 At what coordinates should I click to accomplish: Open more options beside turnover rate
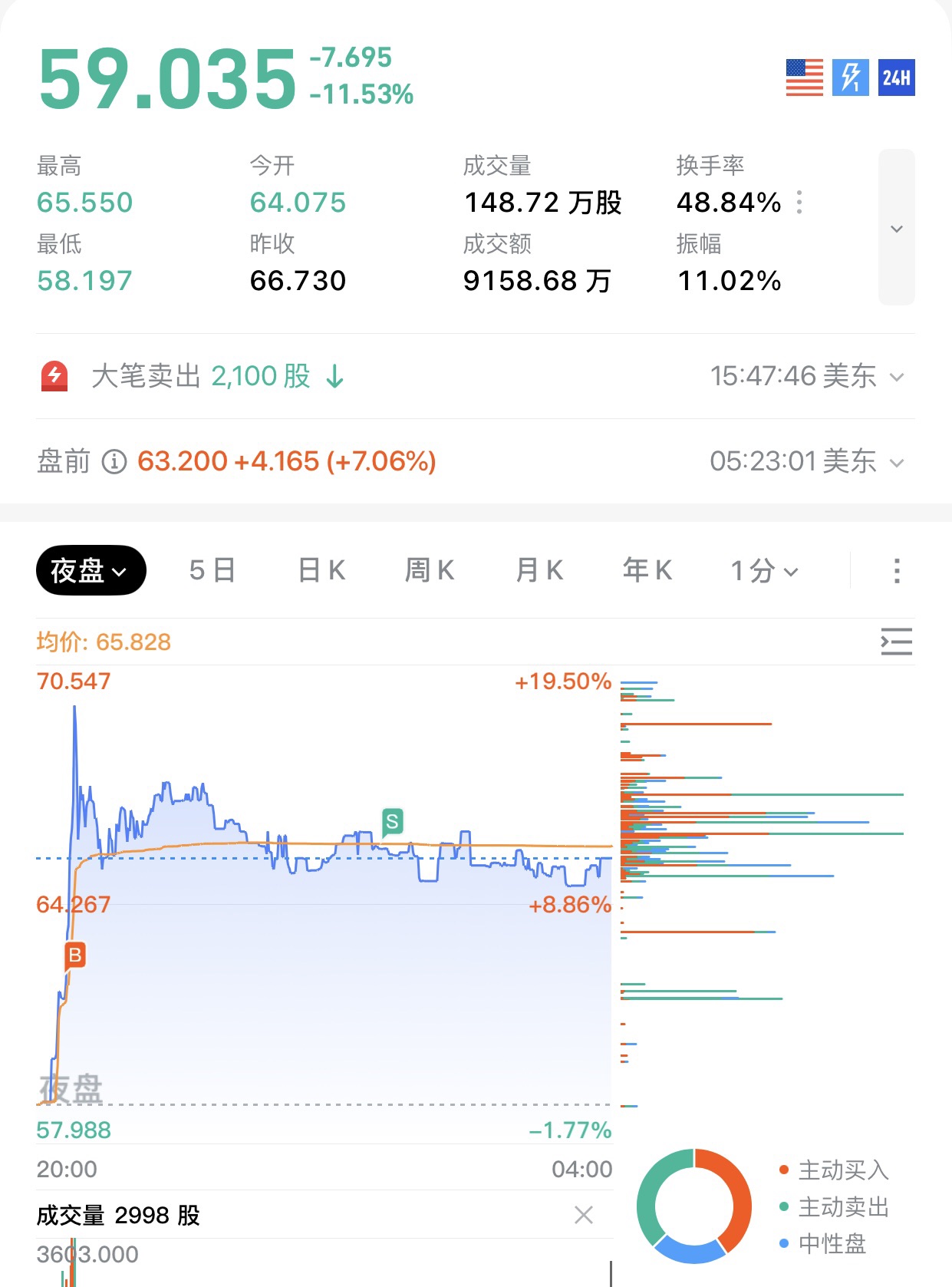799,203
